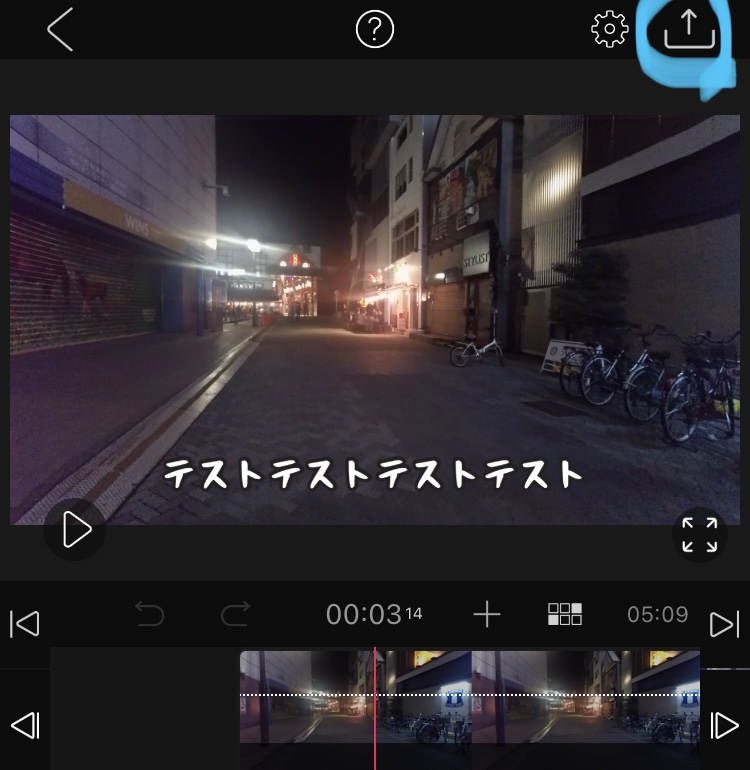
Task: Open the clip grid overview
Action: (x=565, y=614)
